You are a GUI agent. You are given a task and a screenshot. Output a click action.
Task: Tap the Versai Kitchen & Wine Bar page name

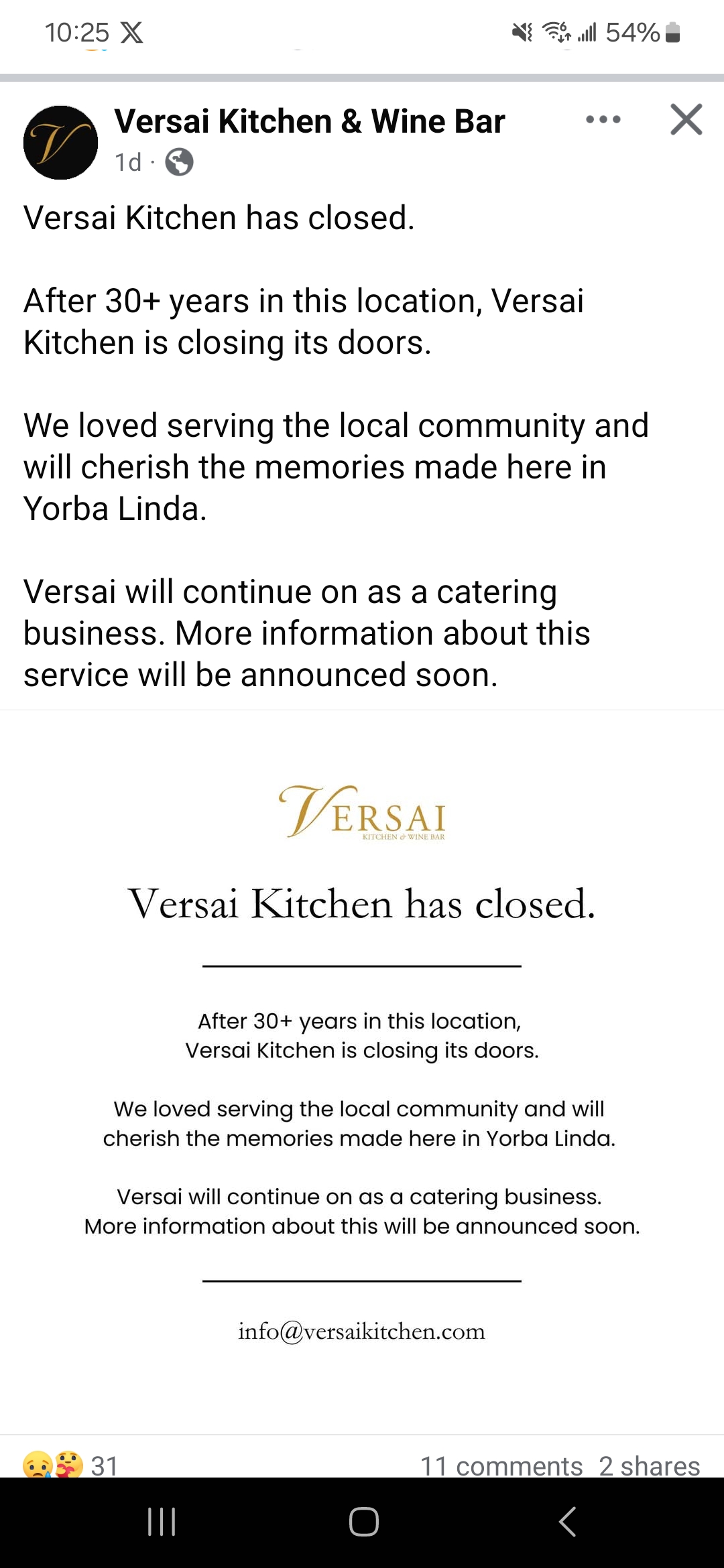[310, 121]
